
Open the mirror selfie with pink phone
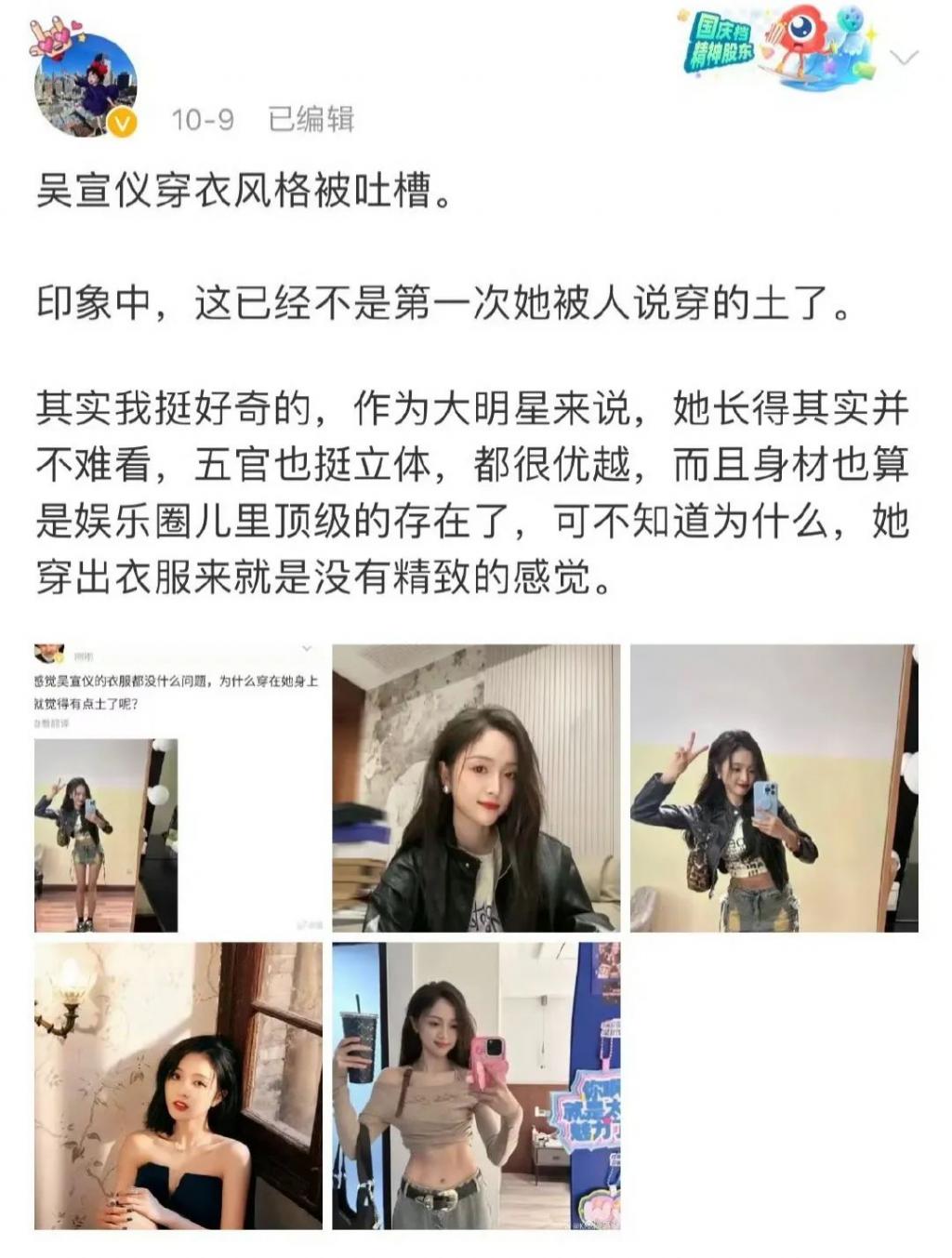tap(476, 1085)
